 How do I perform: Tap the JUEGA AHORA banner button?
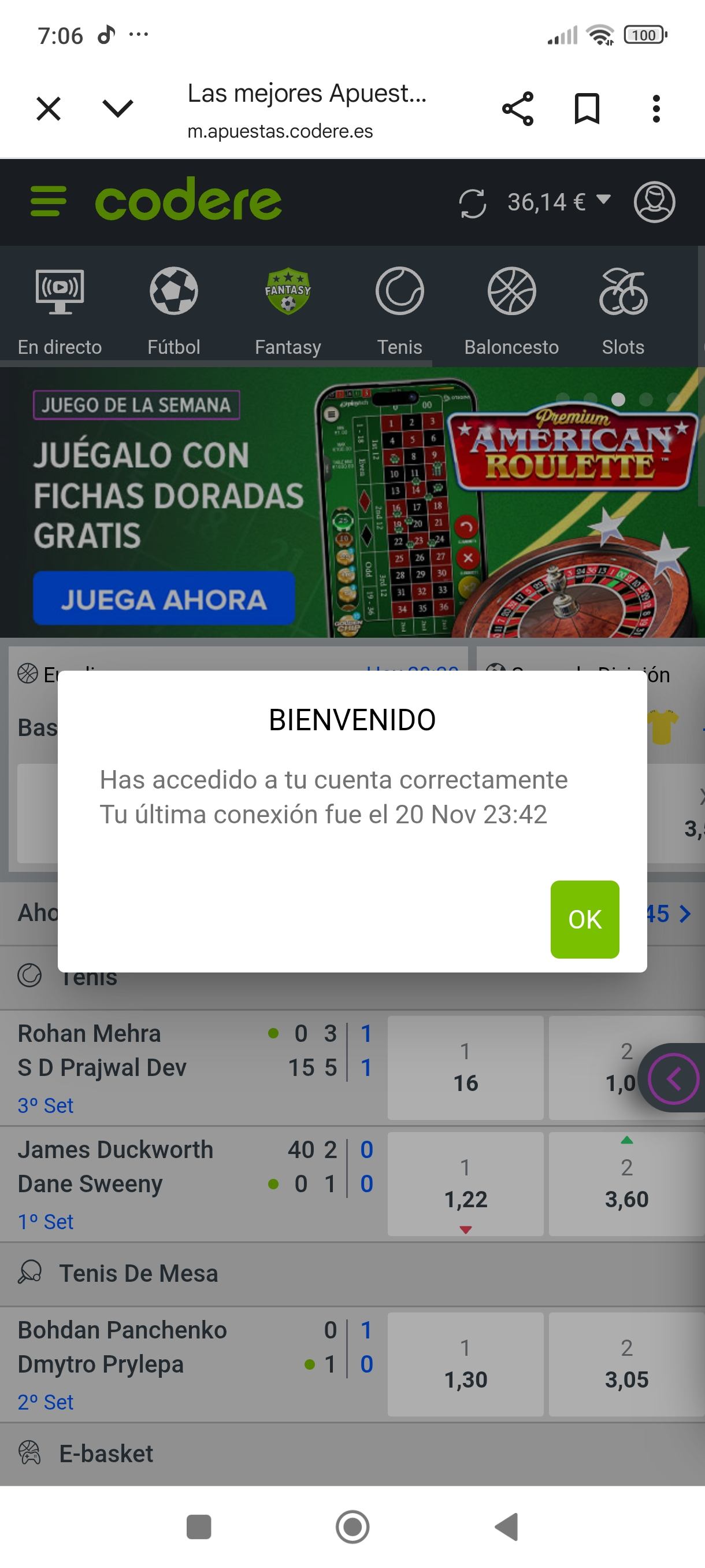[x=164, y=599]
